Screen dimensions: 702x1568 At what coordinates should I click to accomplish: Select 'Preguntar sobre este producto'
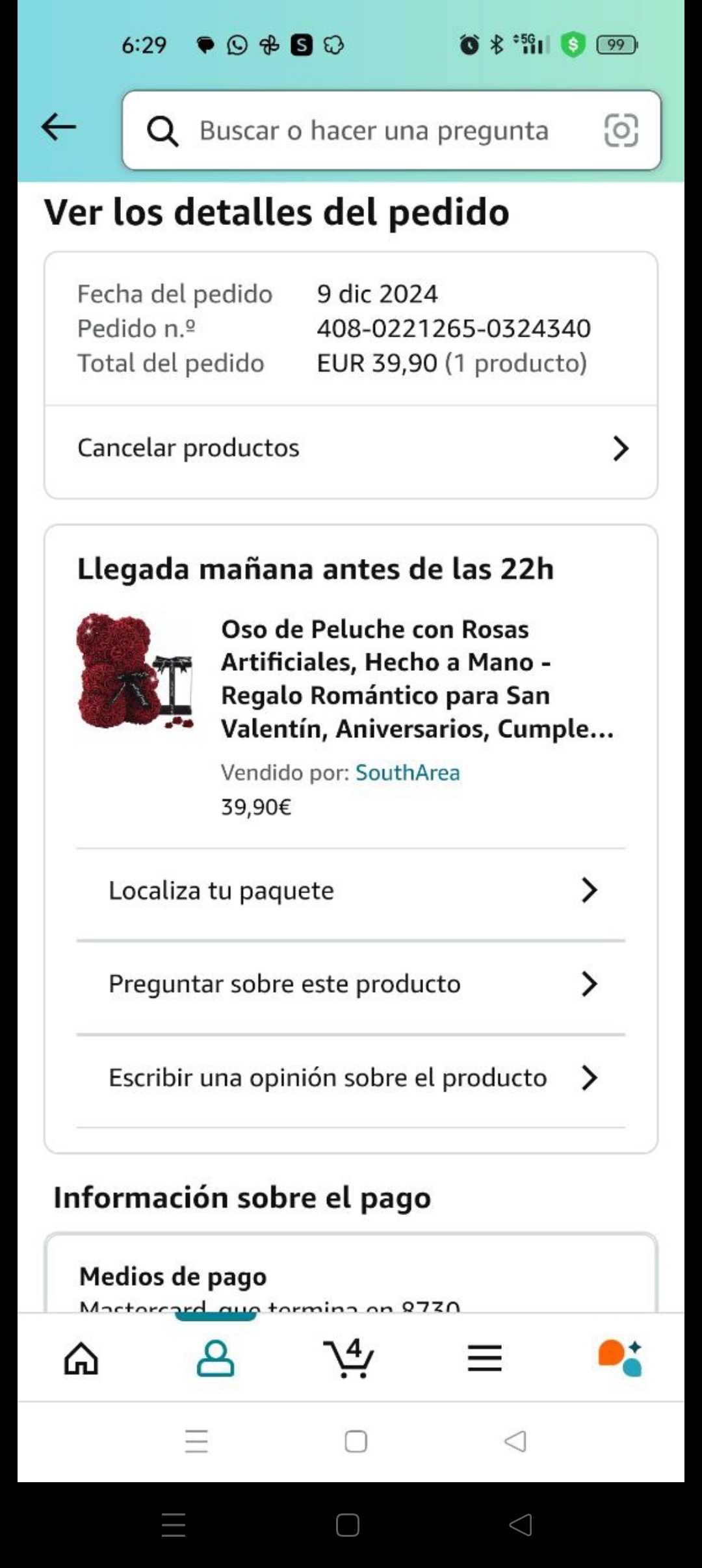(351, 984)
